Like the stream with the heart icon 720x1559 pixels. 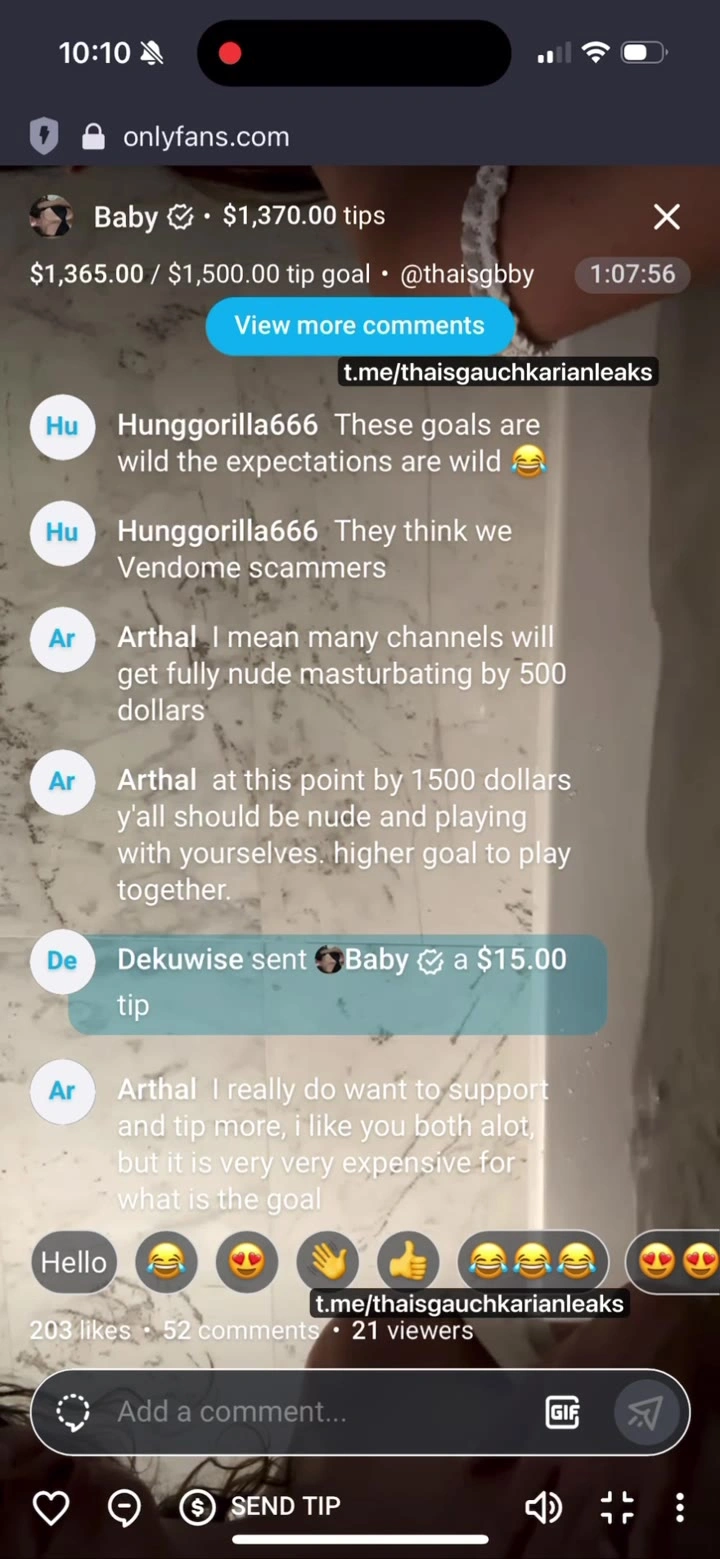coord(51,1506)
